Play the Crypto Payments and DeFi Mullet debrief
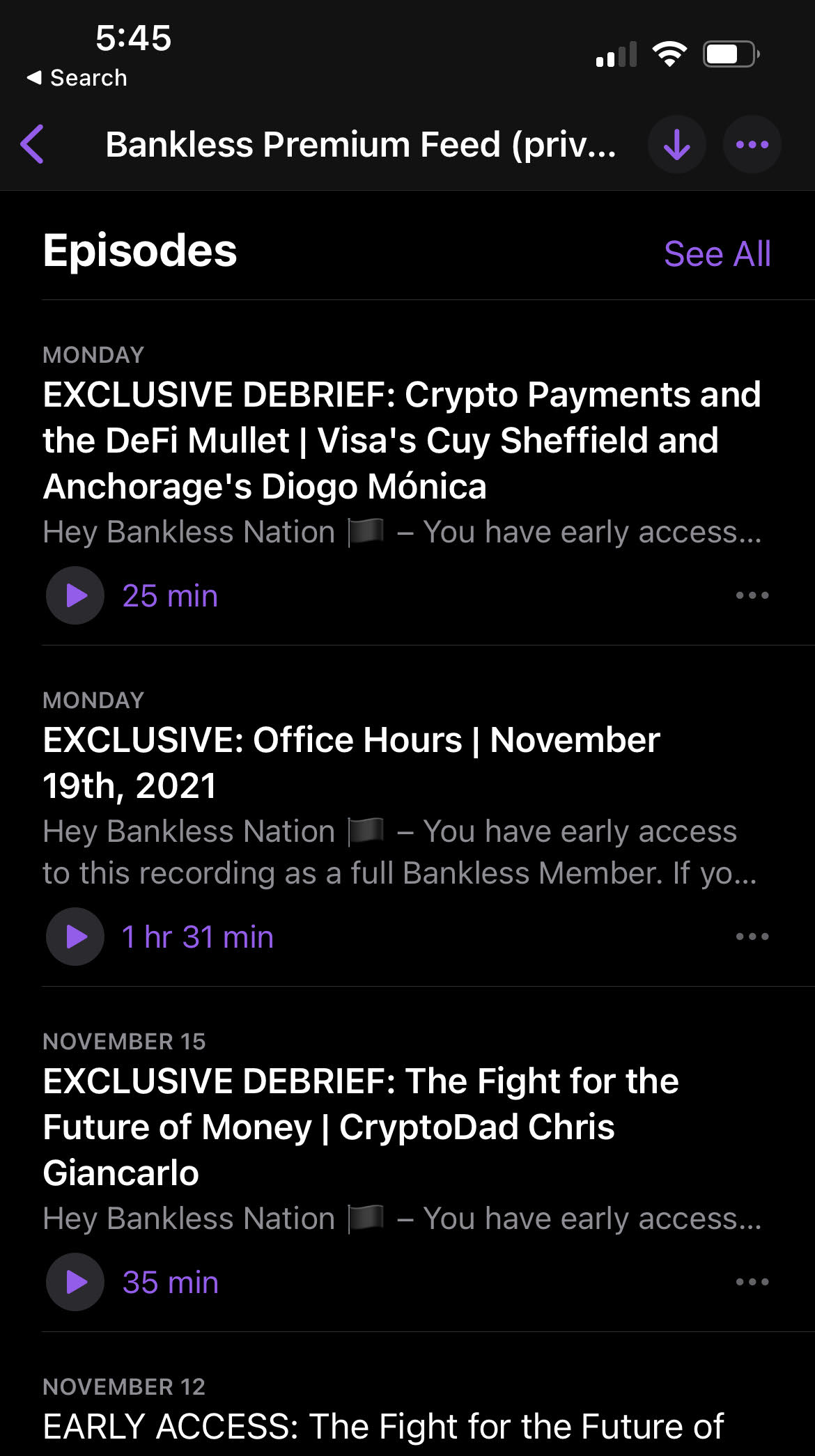The width and height of the screenshot is (815, 1456). click(75, 595)
